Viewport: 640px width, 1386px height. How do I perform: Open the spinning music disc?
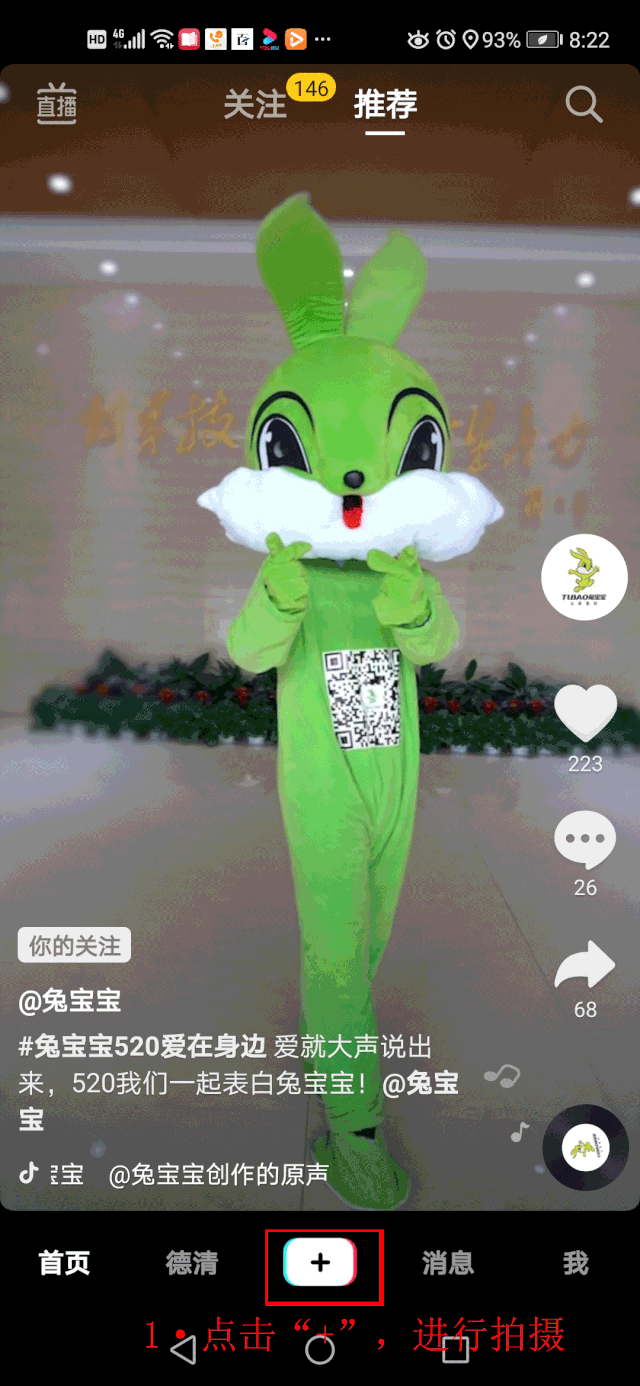[585, 1148]
